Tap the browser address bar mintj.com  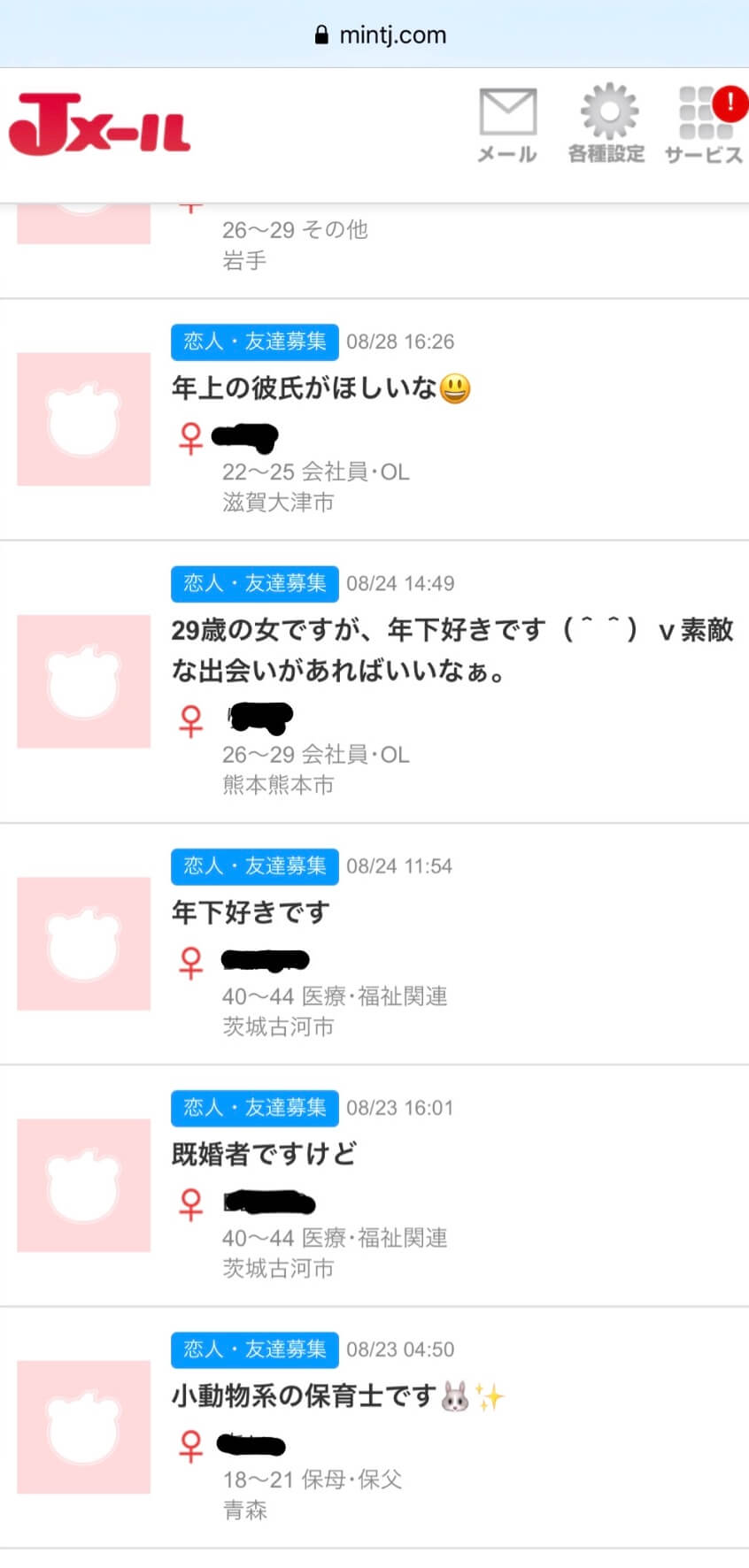(x=380, y=35)
